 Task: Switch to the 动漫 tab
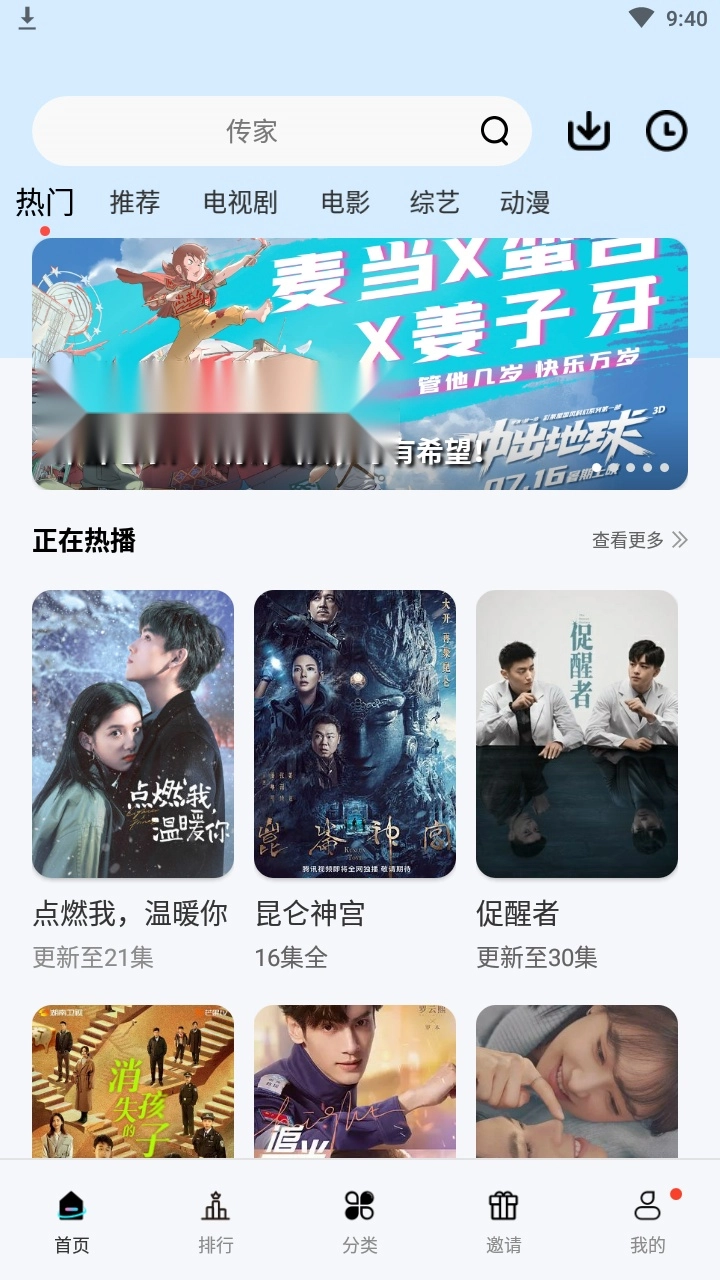pyautogui.click(x=522, y=203)
